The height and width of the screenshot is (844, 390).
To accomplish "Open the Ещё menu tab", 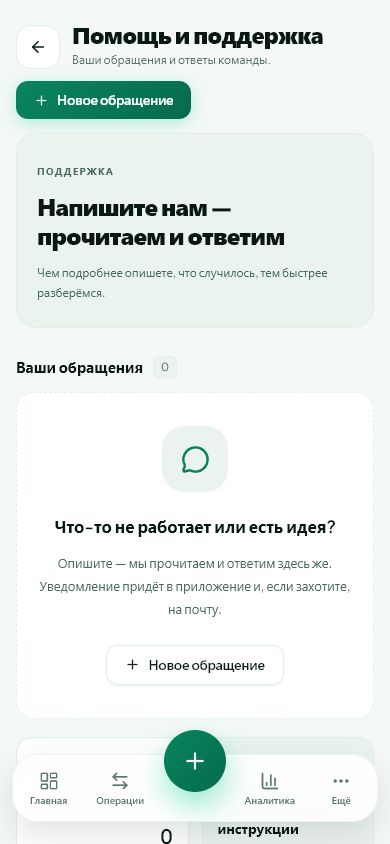I will pos(341,788).
